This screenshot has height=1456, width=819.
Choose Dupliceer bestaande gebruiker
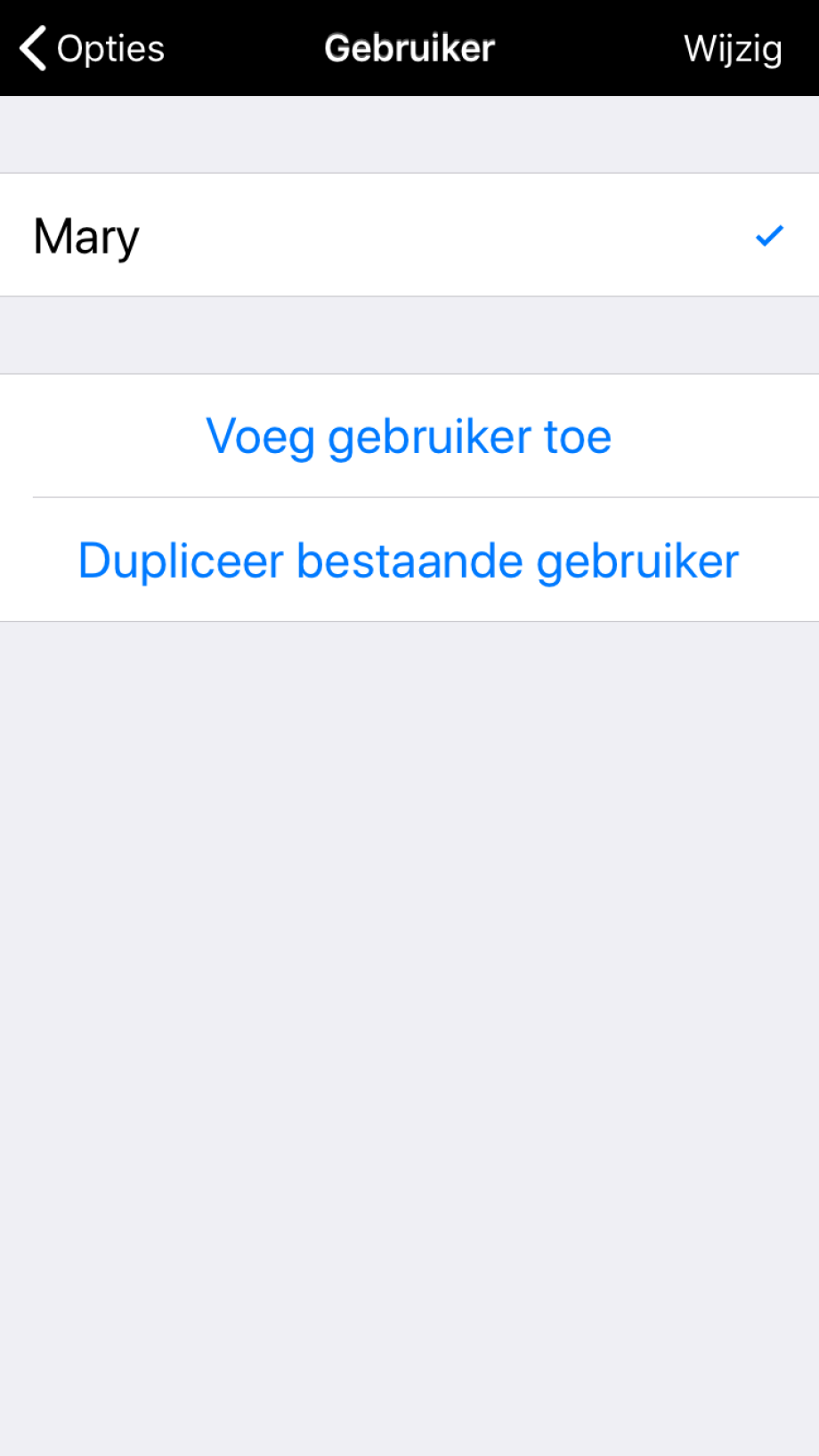pos(409,561)
